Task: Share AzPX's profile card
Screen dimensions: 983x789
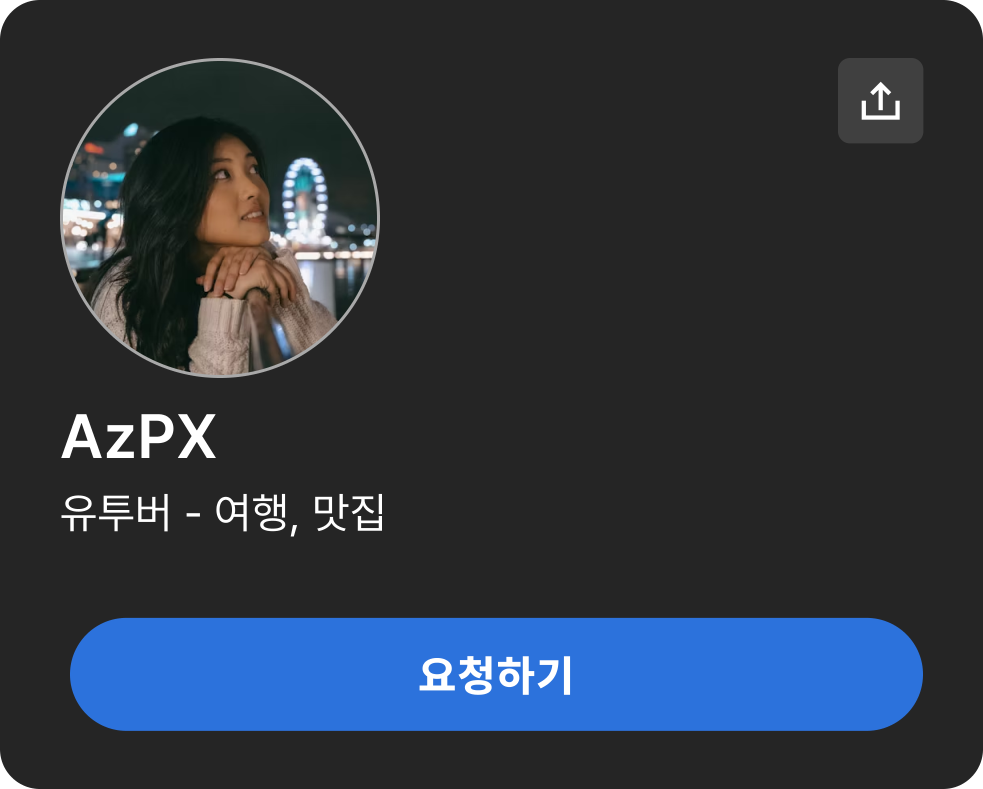Action: point(880,101)
